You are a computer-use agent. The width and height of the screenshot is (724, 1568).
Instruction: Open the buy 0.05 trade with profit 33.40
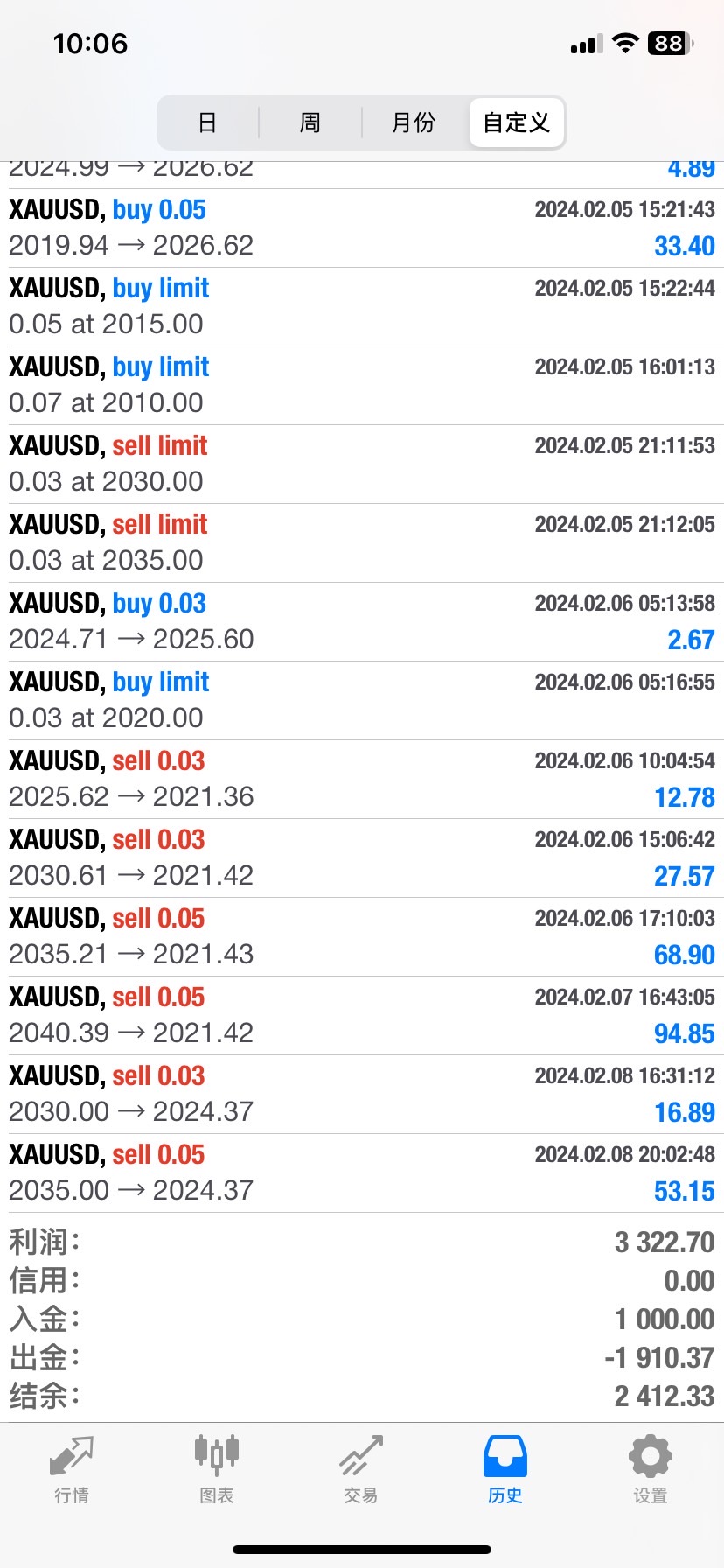tap(362, 228)
